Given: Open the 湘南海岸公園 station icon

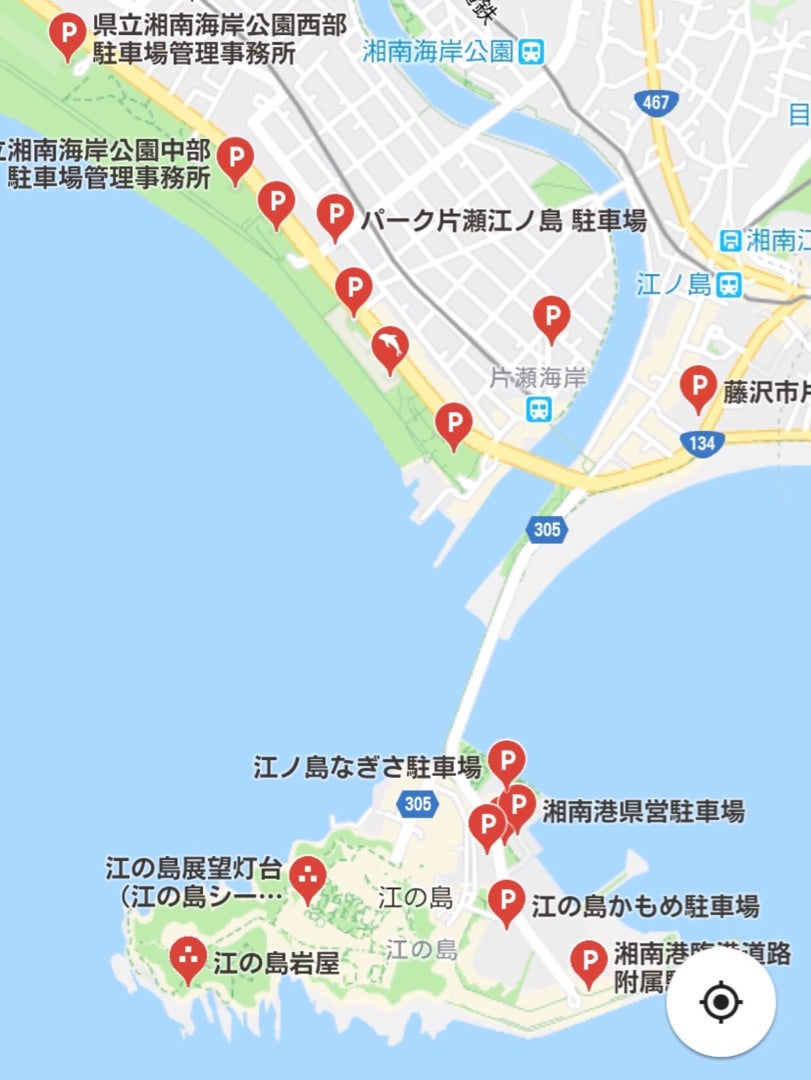Looking at the screenshot, I should click(531, 51).
